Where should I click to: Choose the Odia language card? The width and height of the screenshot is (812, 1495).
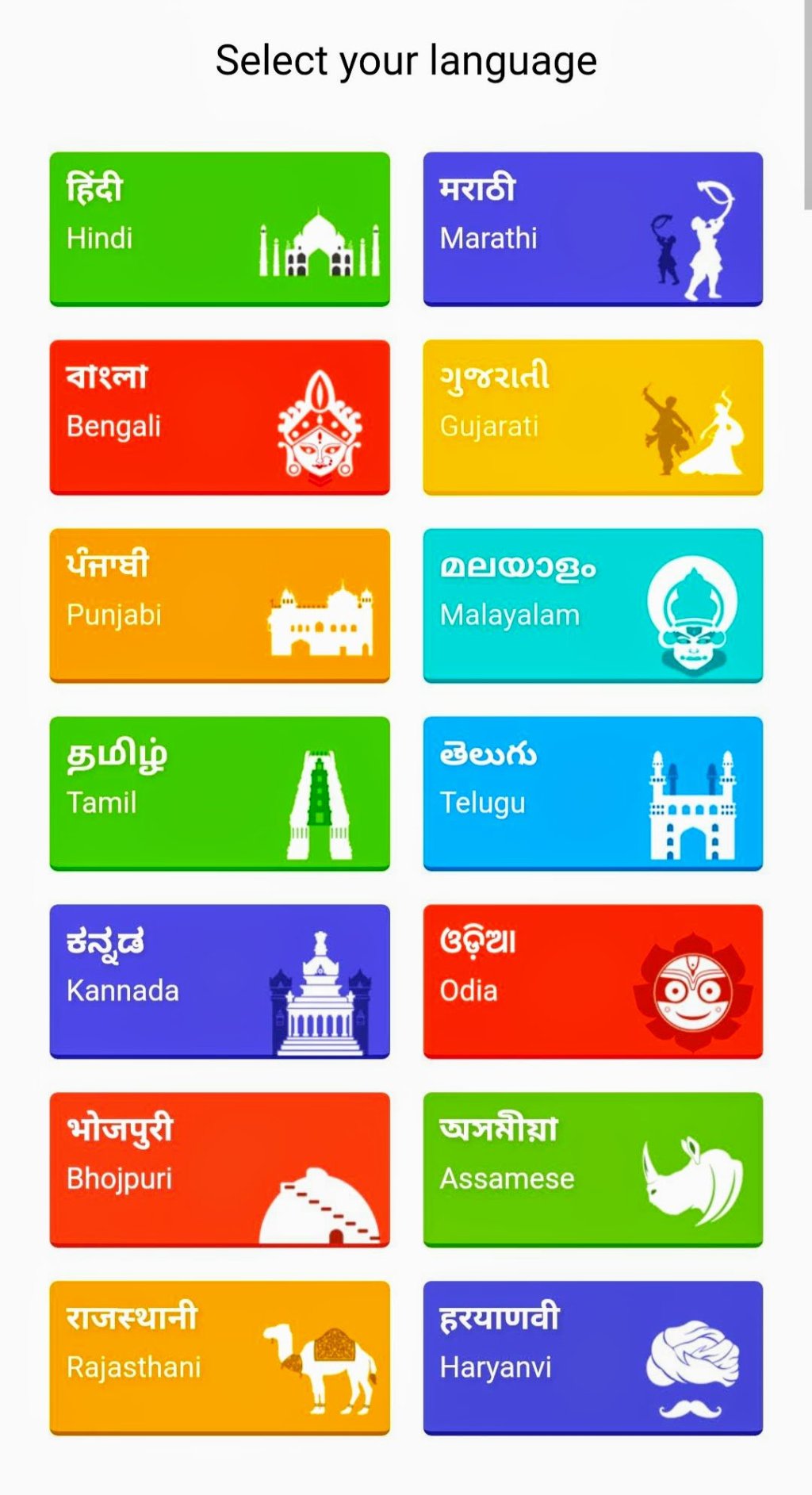click(592, 980)
